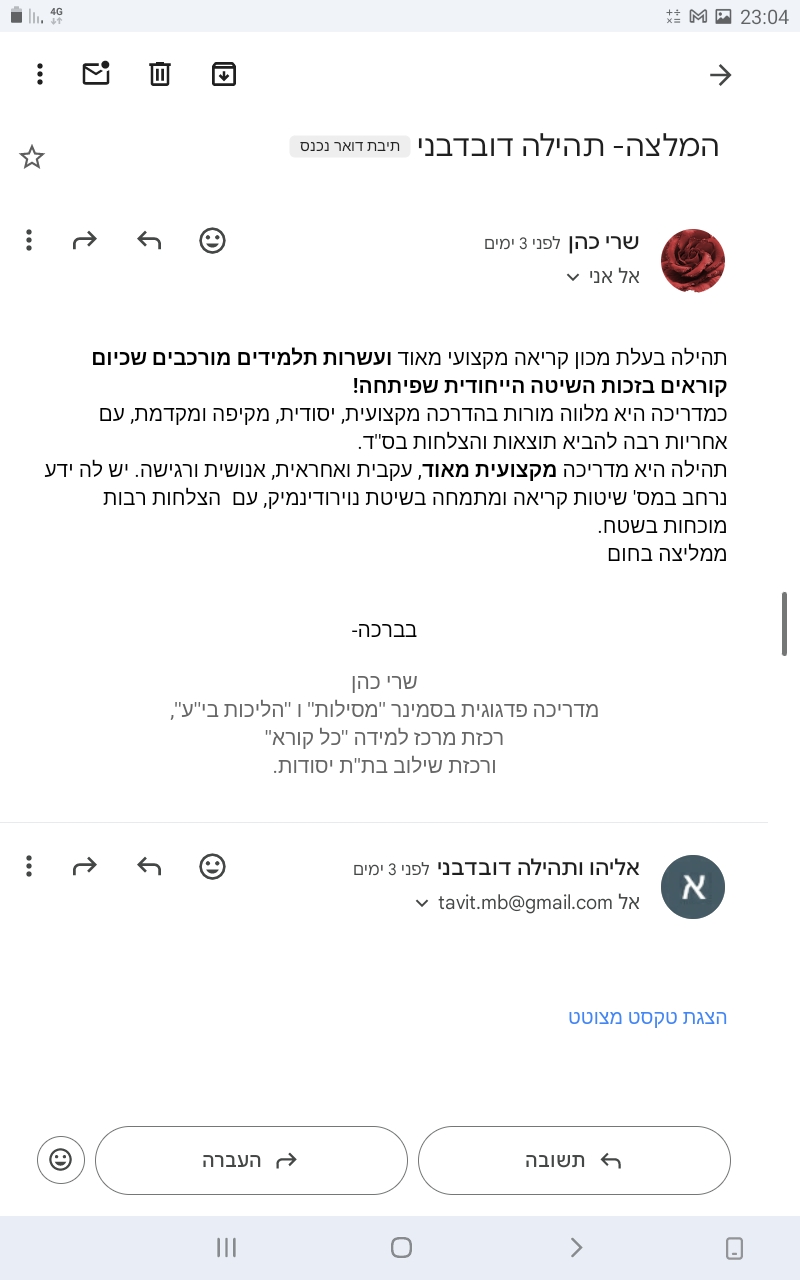
Task: Add emoji reaction to אליהו ותהילה's message
Action: tap(212, 866)
